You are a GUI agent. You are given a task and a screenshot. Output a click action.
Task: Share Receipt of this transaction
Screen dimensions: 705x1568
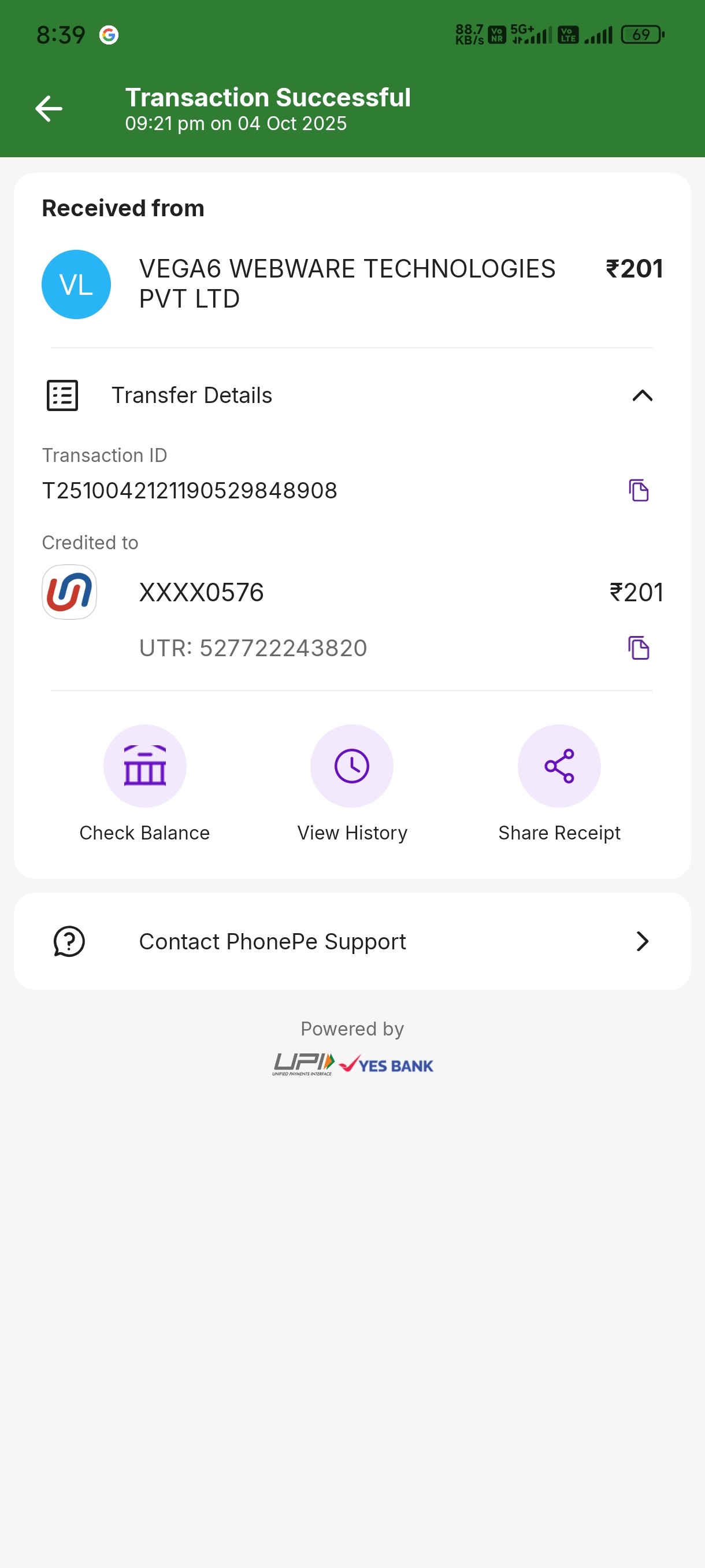coord(558,766)
